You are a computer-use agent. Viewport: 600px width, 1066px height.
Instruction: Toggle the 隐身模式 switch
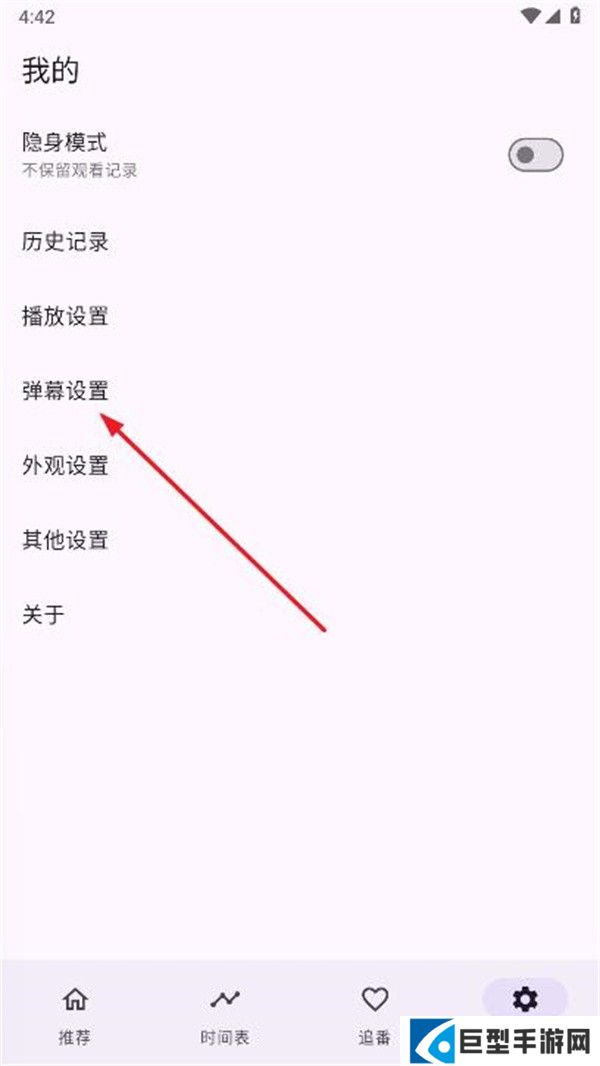535,155
